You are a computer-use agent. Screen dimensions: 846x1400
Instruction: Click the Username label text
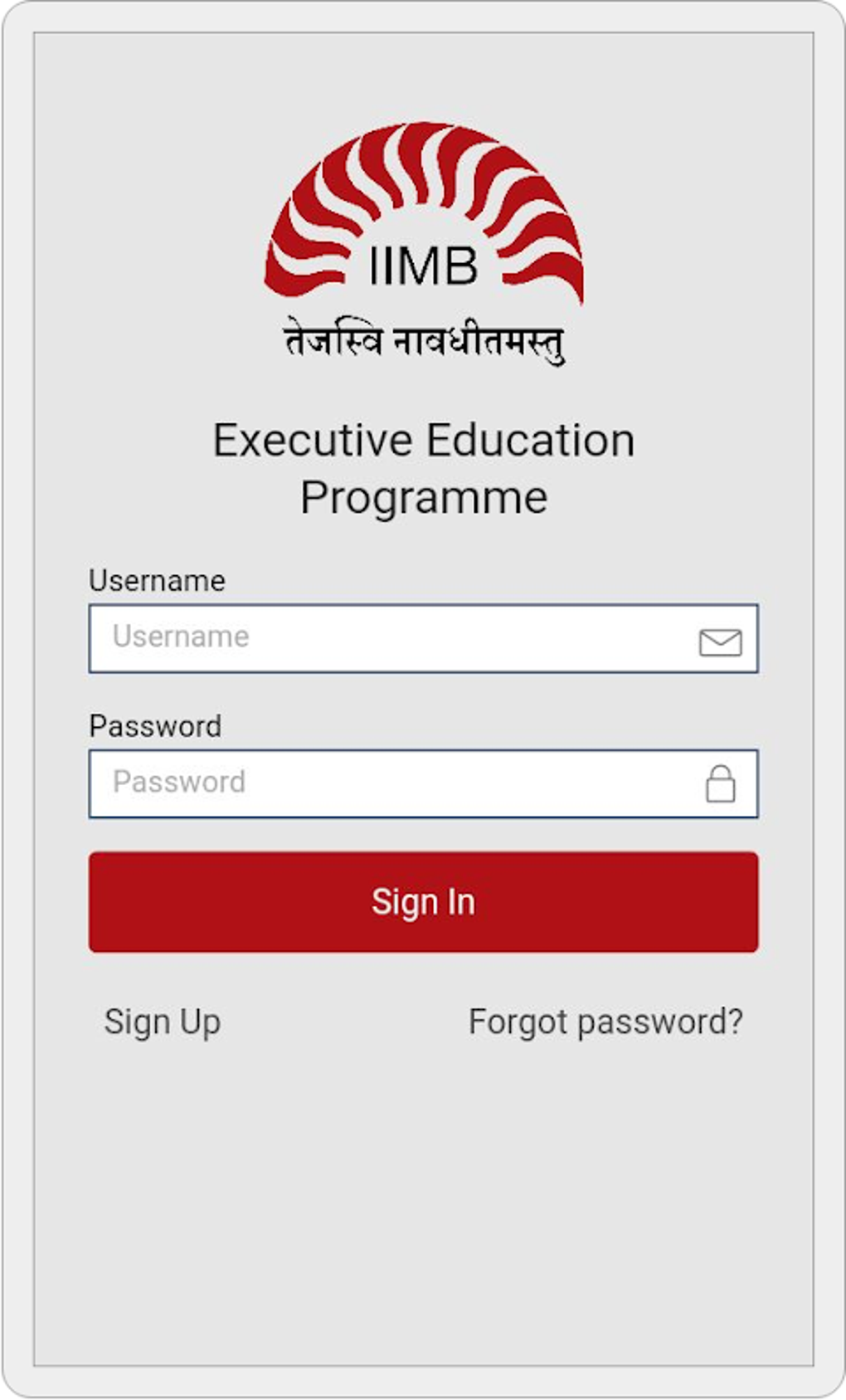[158, 581]
